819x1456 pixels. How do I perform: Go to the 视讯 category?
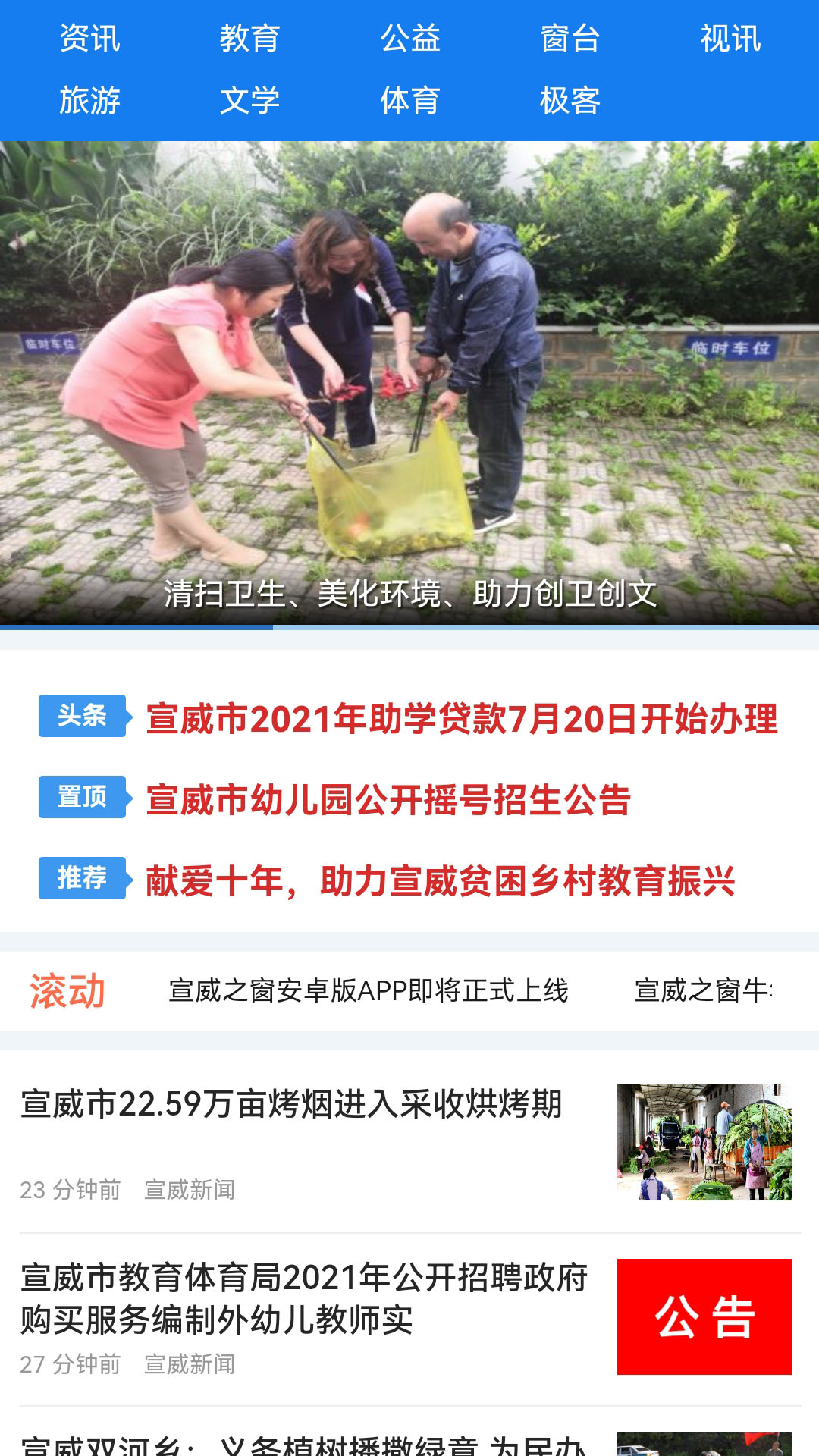(730, 39)
